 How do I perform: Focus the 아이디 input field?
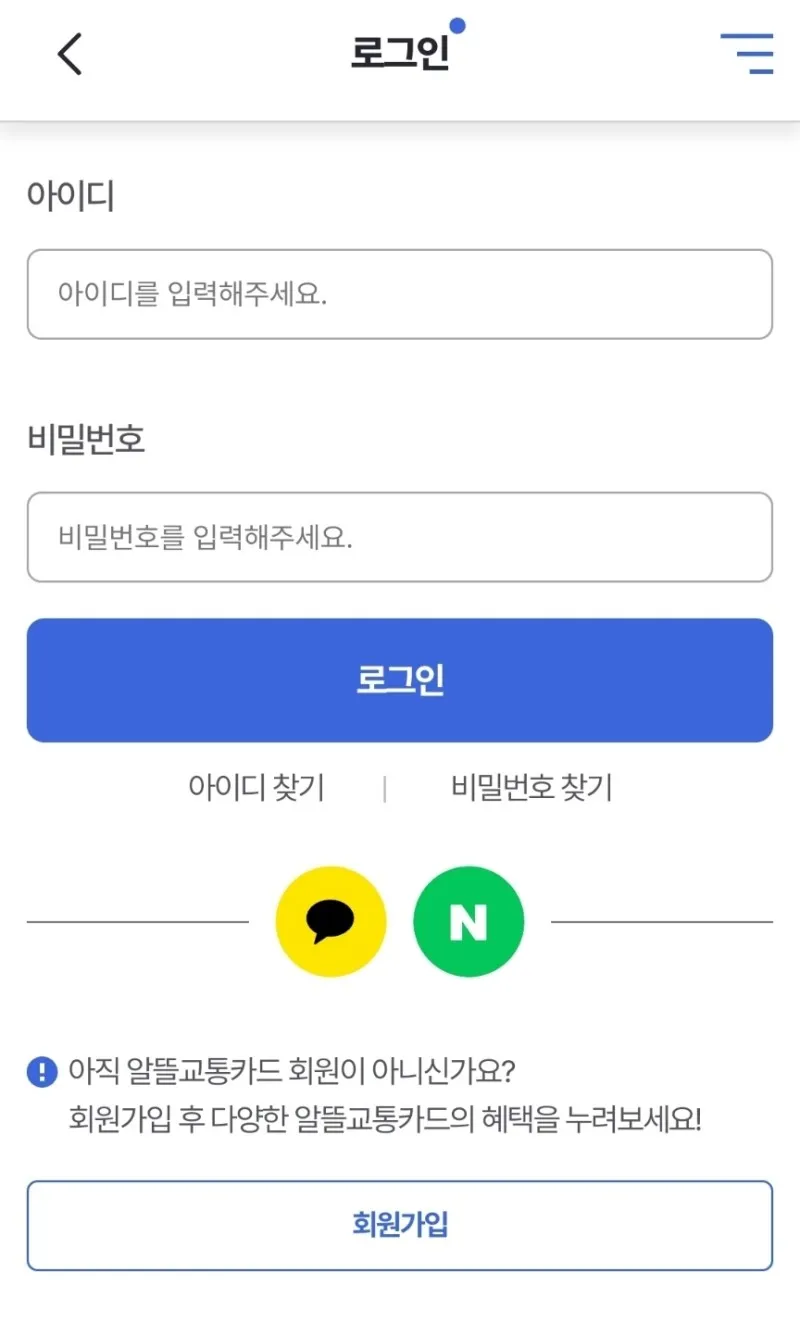[400, 294]
